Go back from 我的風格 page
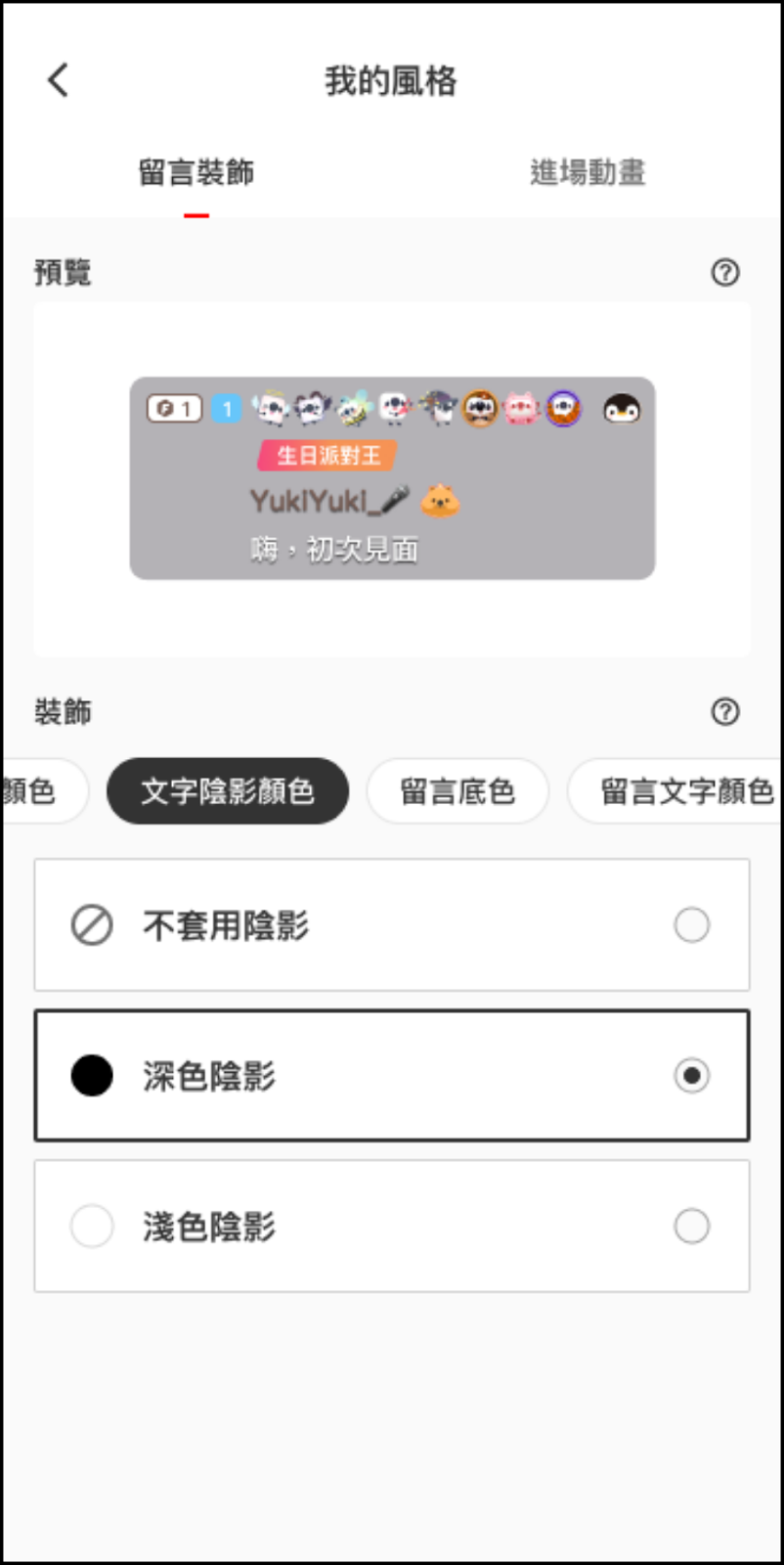This screenshot has width=784, height=1565. [59, 80]
